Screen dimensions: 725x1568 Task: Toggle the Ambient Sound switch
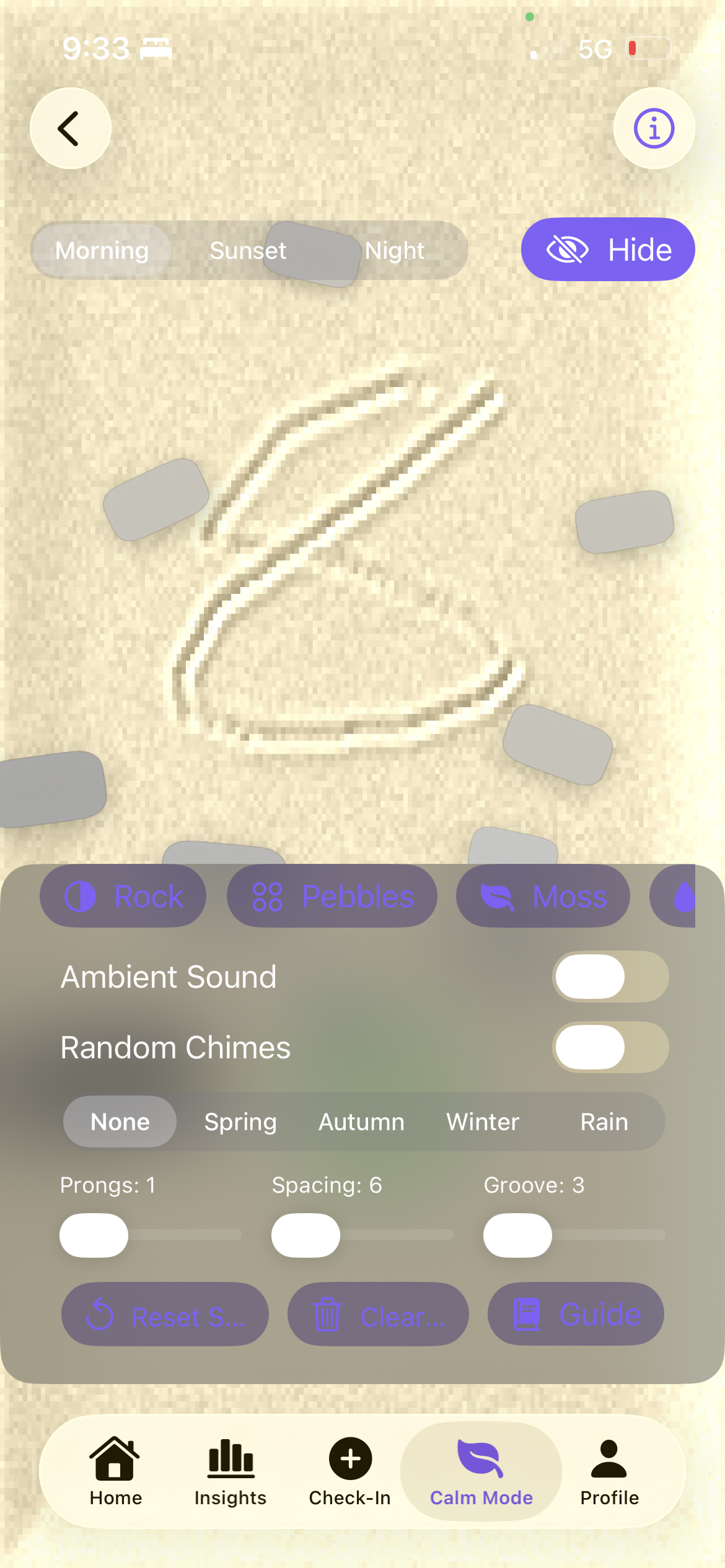click(610, 977)
